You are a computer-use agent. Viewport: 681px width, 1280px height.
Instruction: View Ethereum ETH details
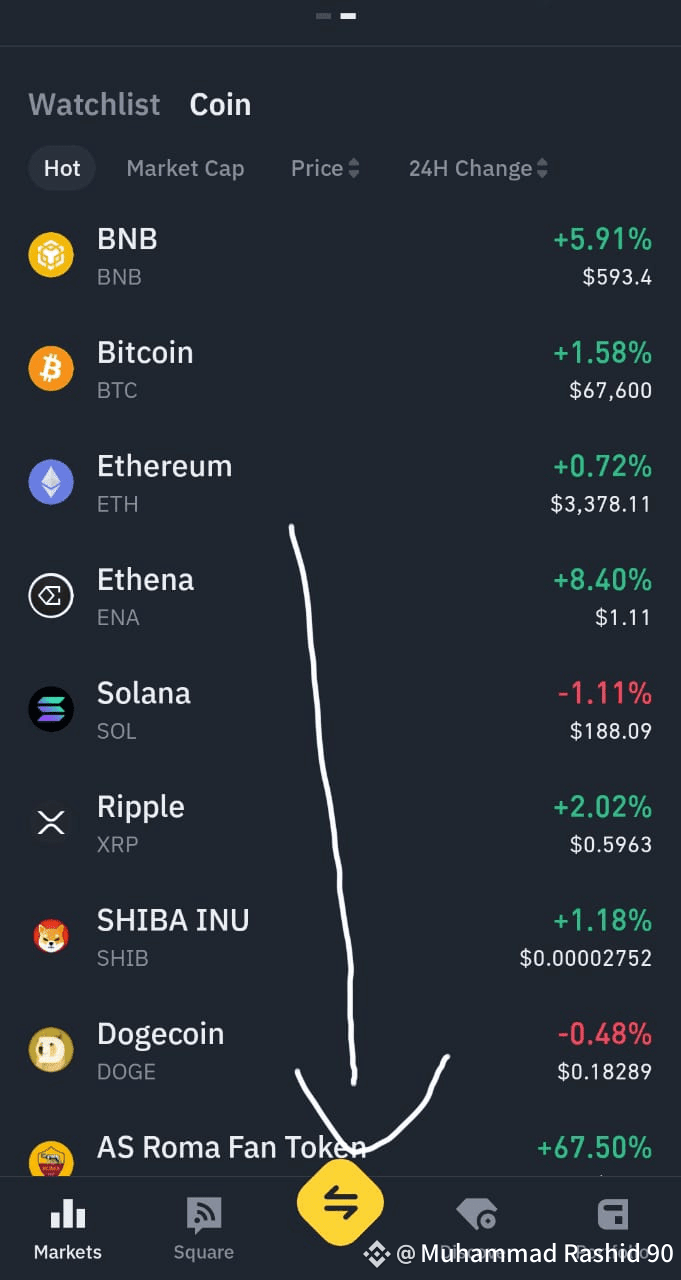click(340, 483)
